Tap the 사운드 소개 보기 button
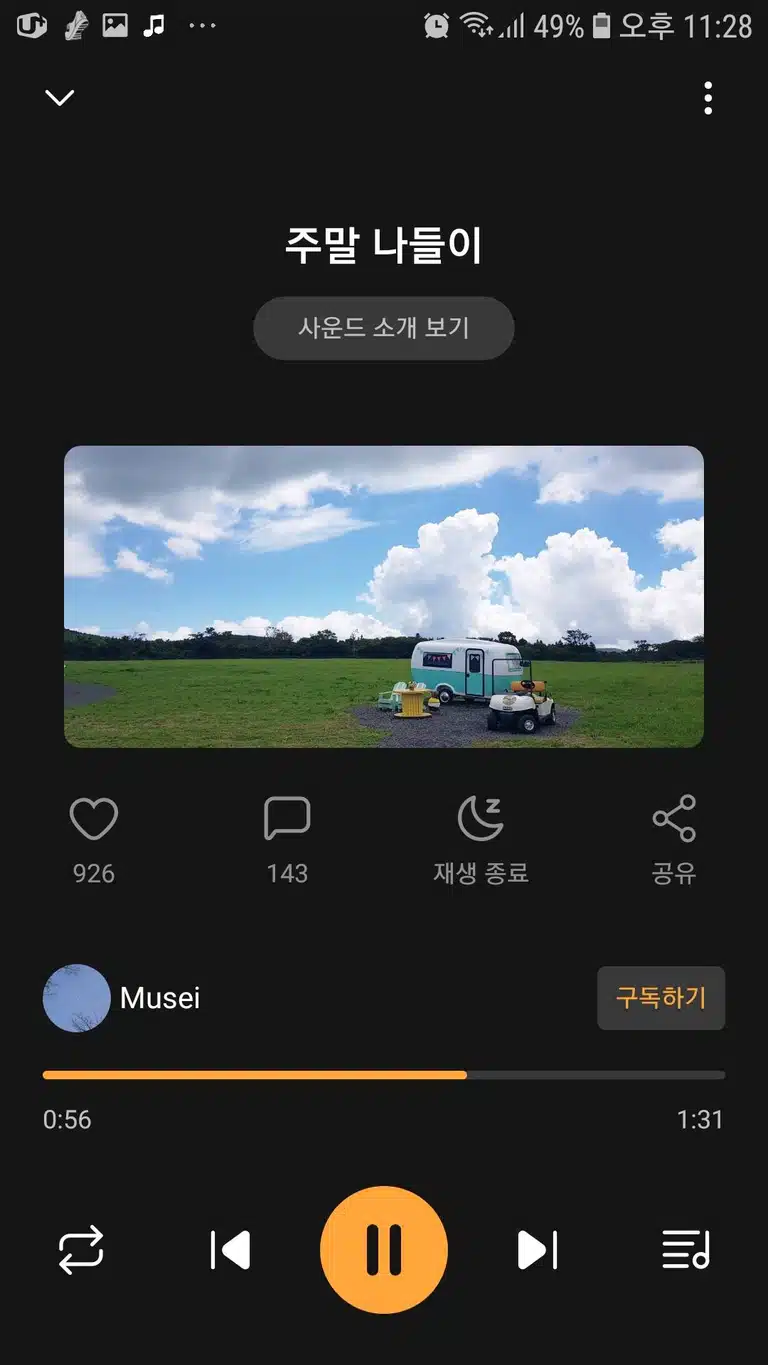 [384, 328]
